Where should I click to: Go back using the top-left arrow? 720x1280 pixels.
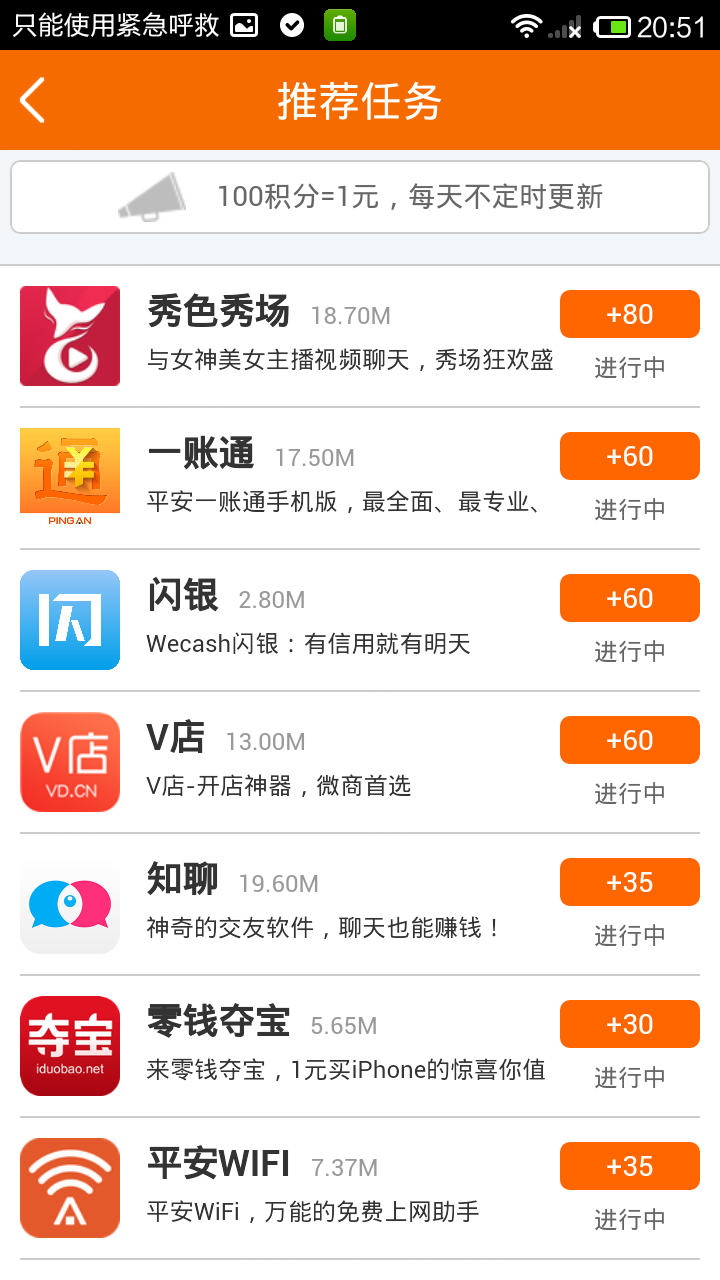[33, 100]
